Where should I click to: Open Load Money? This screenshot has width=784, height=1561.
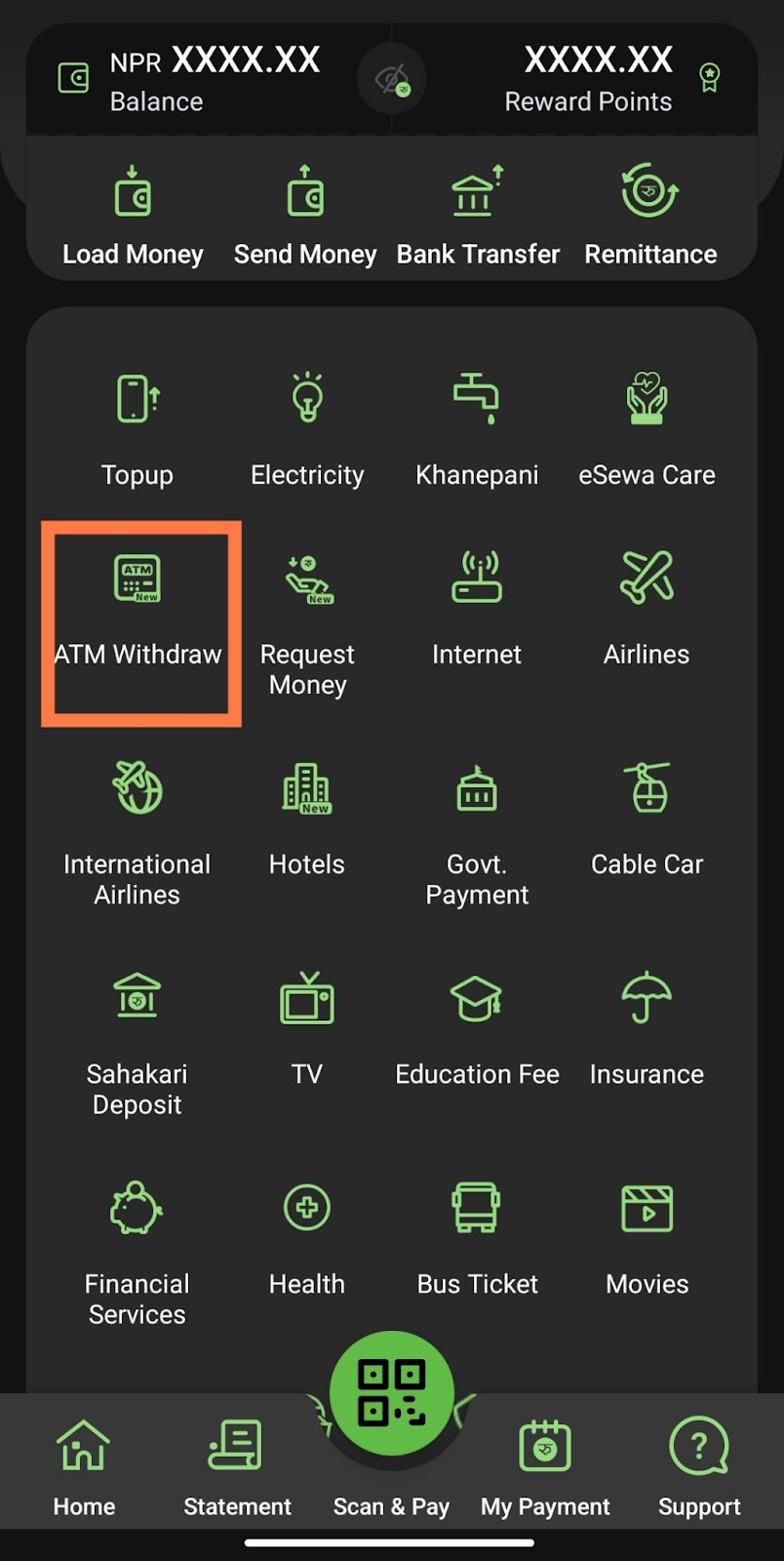click(133, 216)
